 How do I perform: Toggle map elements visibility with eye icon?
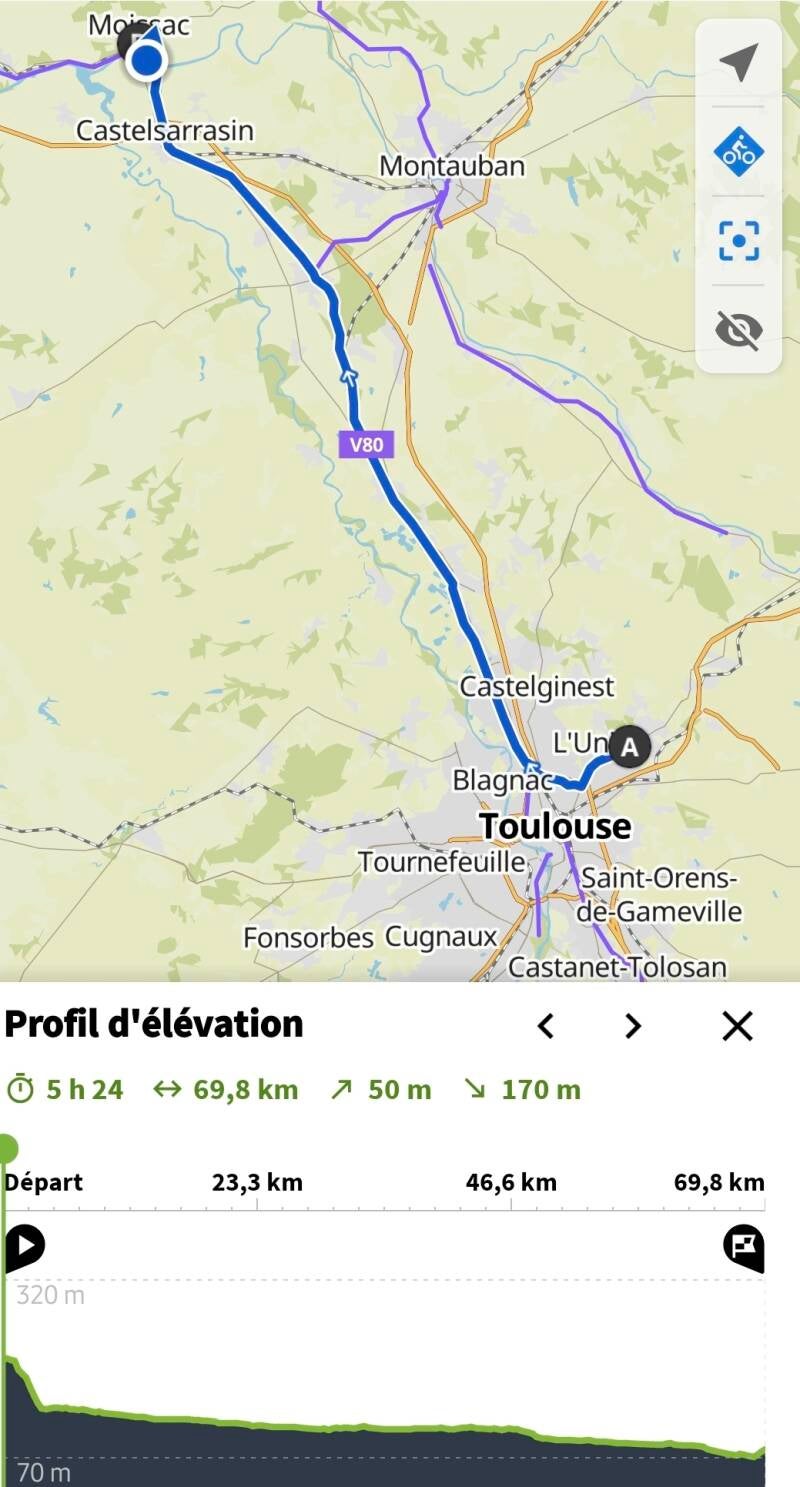click(x=738, y=329)
